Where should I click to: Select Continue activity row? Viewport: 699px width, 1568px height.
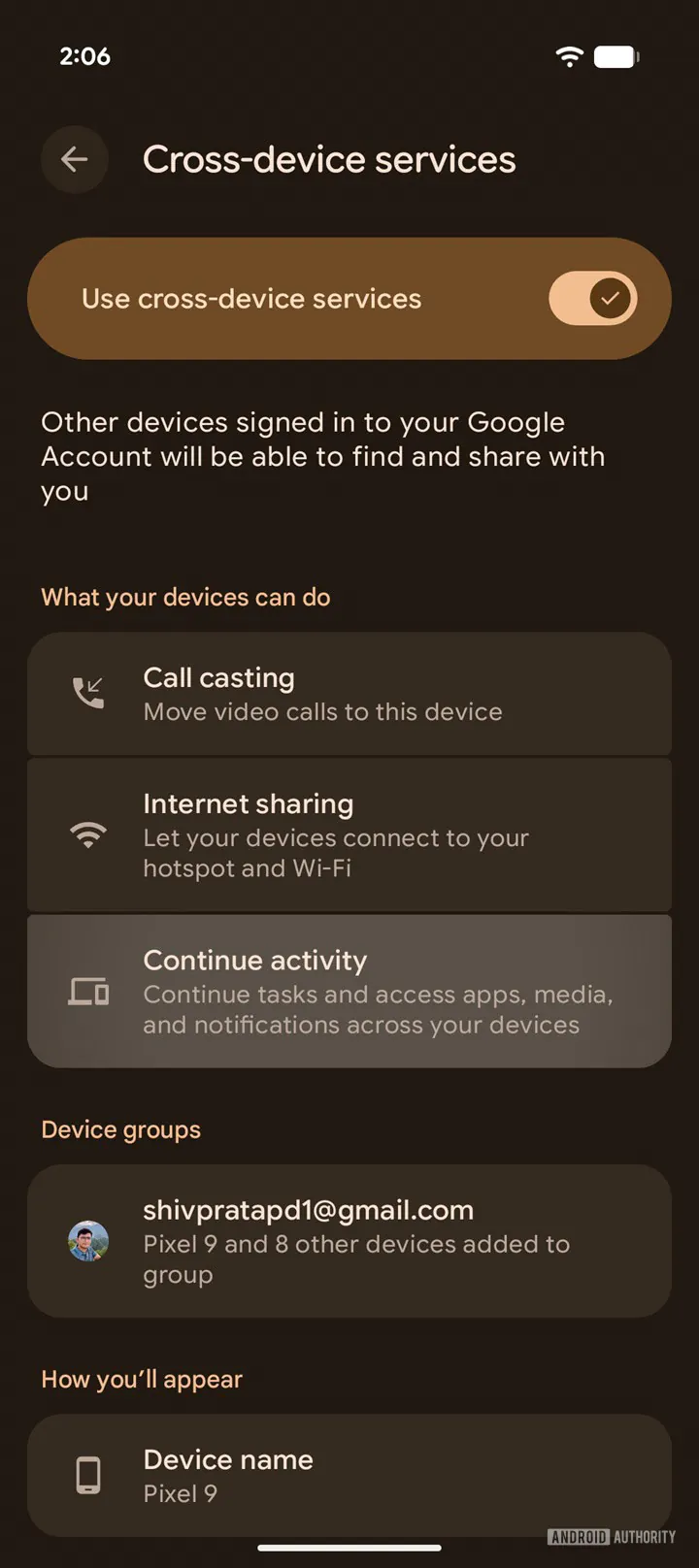[349, 992]
